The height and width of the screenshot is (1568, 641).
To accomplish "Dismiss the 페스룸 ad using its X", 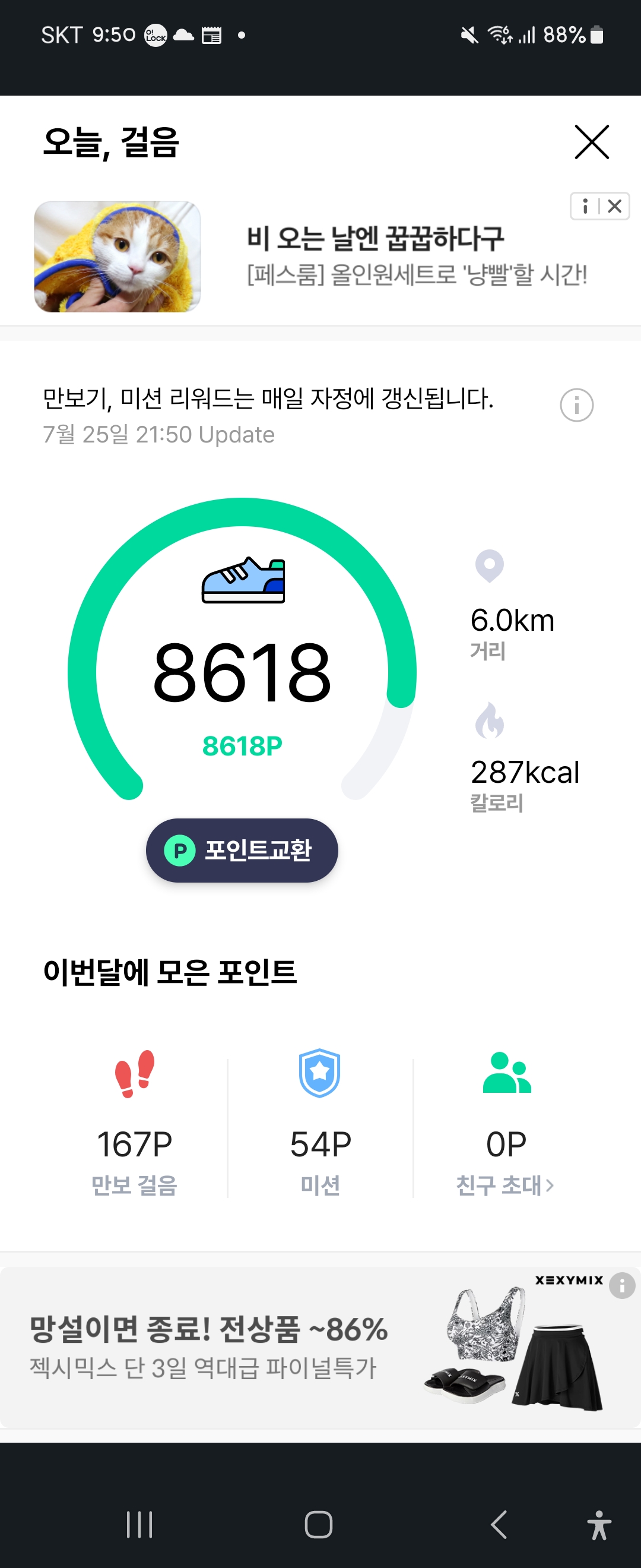I will (615, 206).
